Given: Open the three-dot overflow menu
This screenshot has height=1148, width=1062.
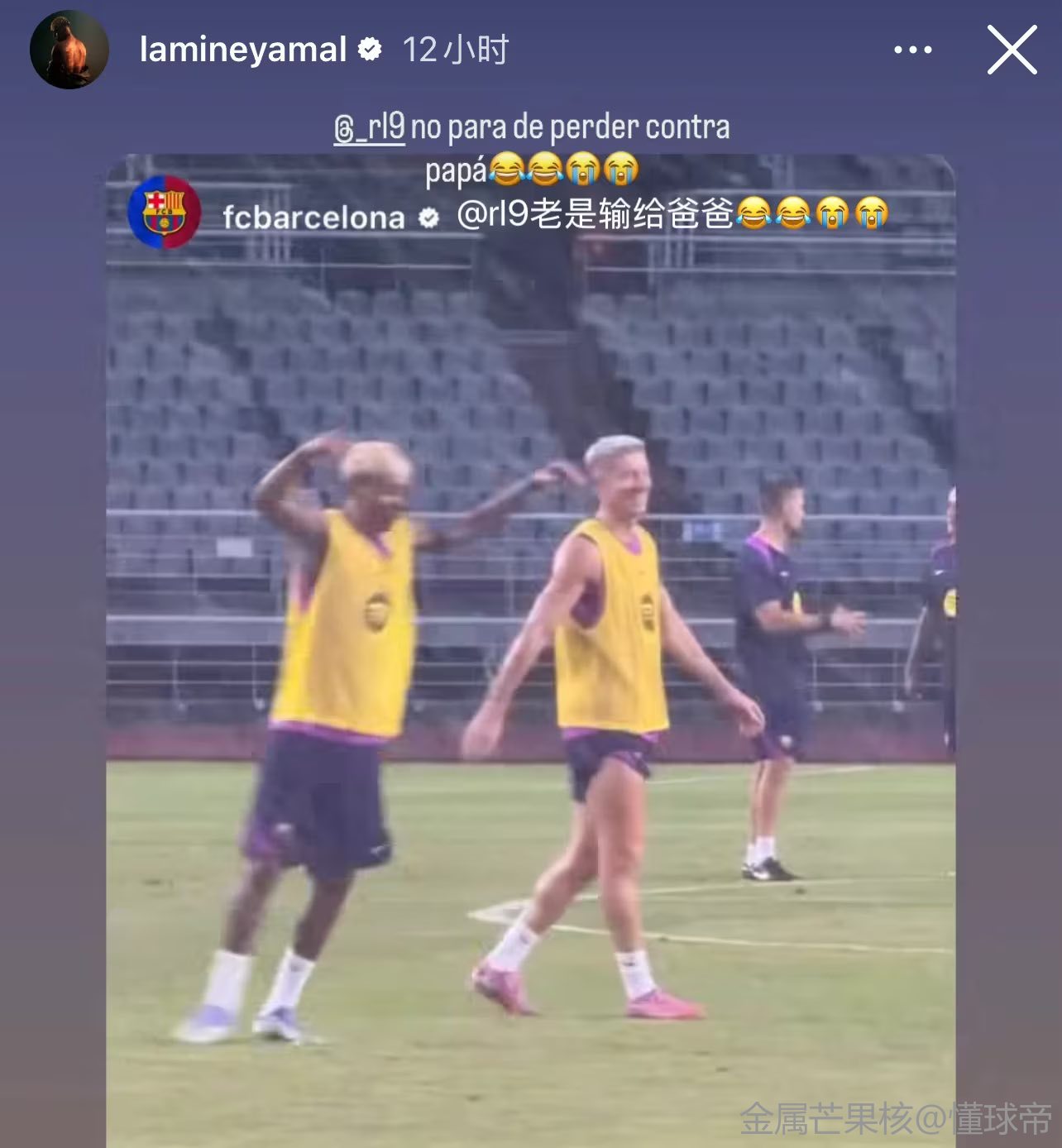Looking at the screenshot, I should [912, 50].
